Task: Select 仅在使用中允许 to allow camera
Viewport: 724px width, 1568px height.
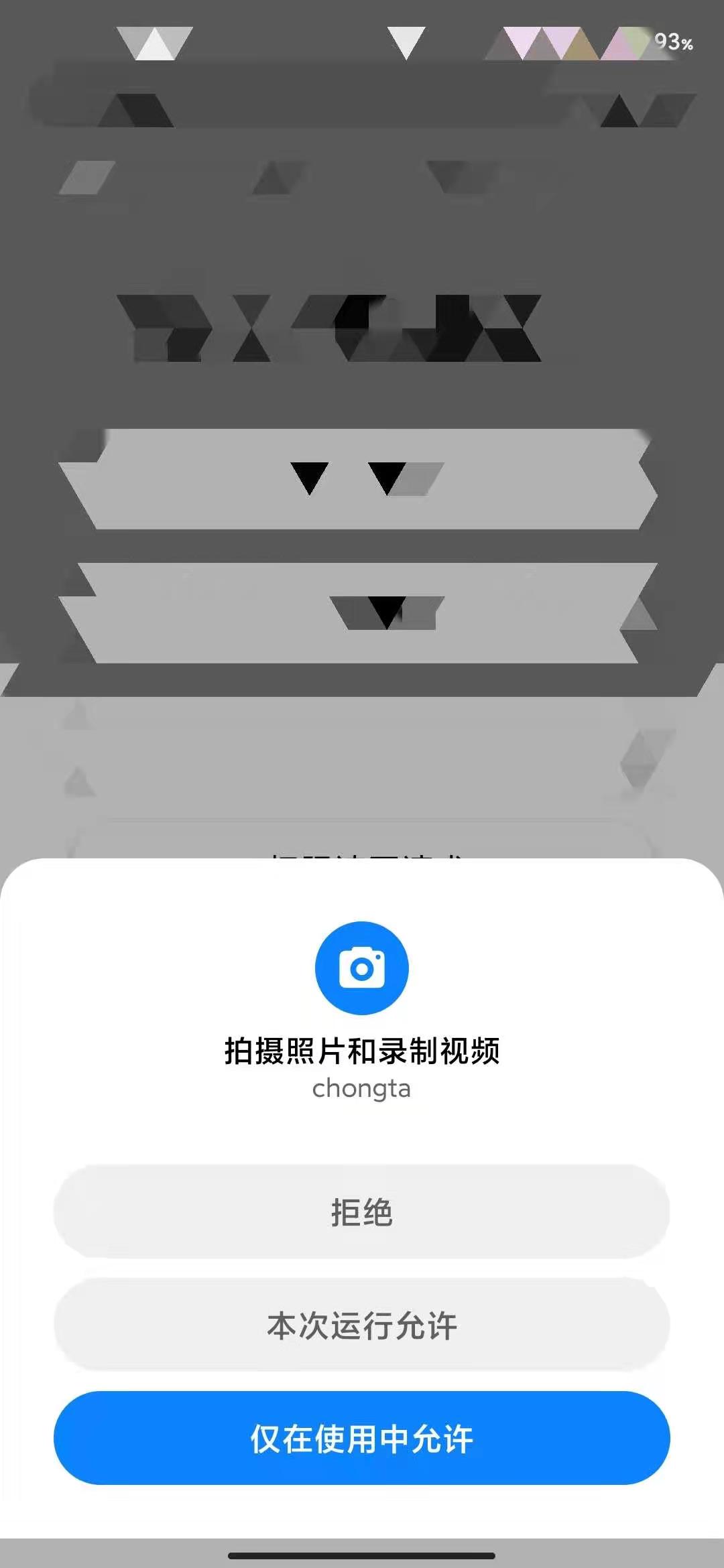Action: (x=362, y=1438)
